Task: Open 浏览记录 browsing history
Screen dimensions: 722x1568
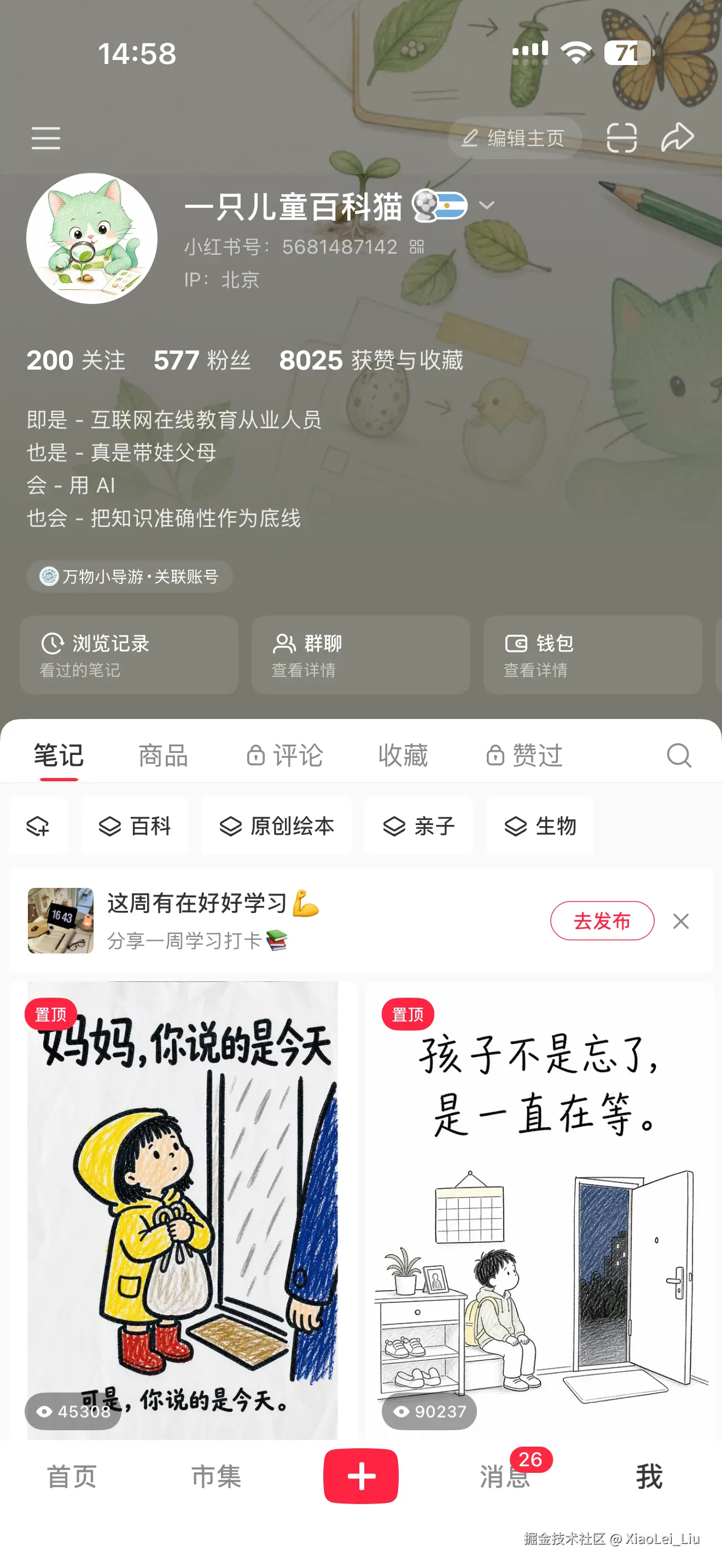Action: pyautogui.click(x=129, y=655)
